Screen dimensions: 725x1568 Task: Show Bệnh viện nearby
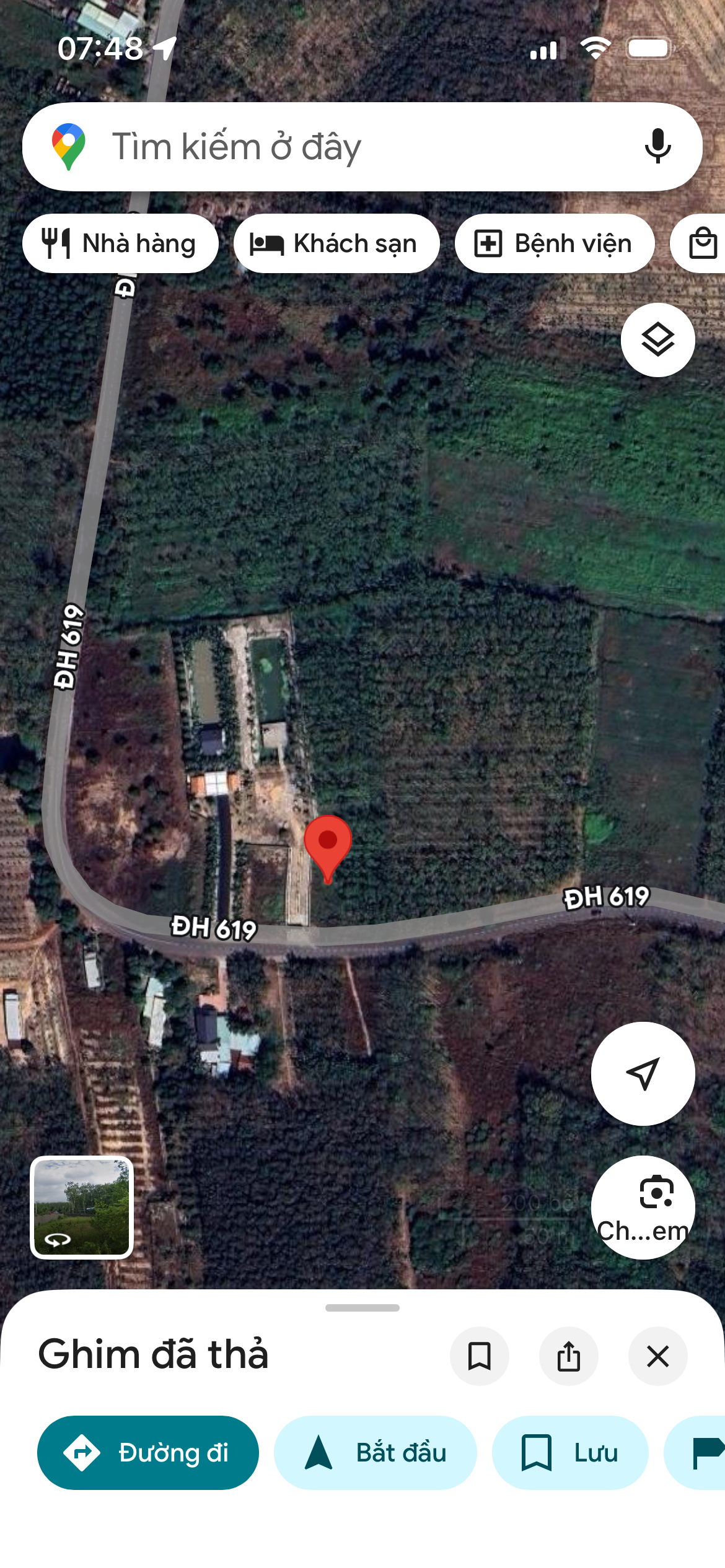pyautogui.click(x=555, y=243)
